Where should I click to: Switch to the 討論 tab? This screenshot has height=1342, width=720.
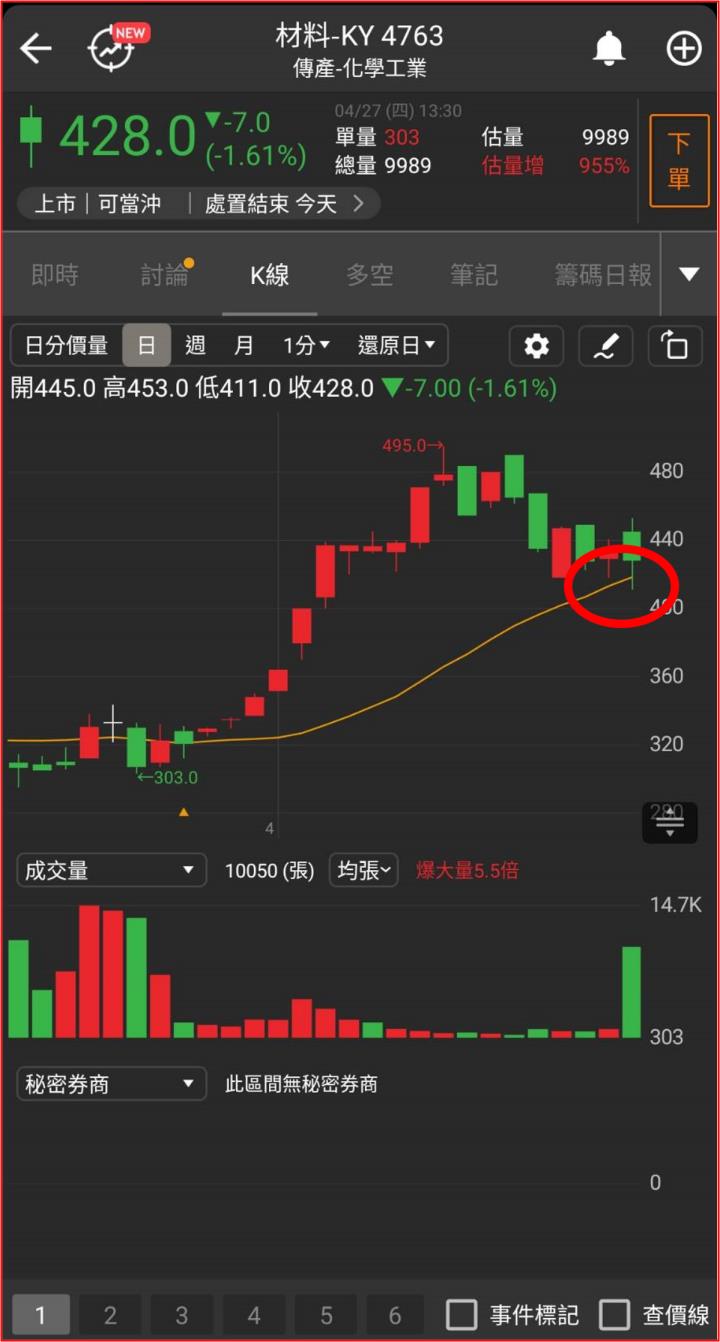(164, 275)
